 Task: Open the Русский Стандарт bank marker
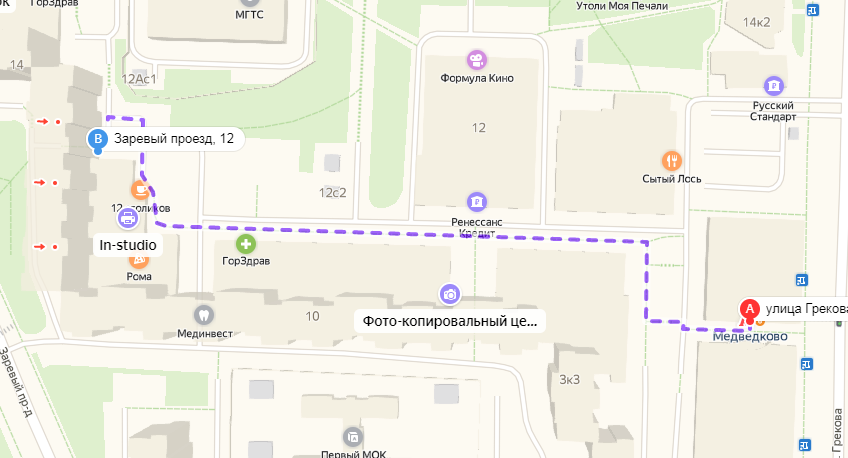tap(772, 87)
